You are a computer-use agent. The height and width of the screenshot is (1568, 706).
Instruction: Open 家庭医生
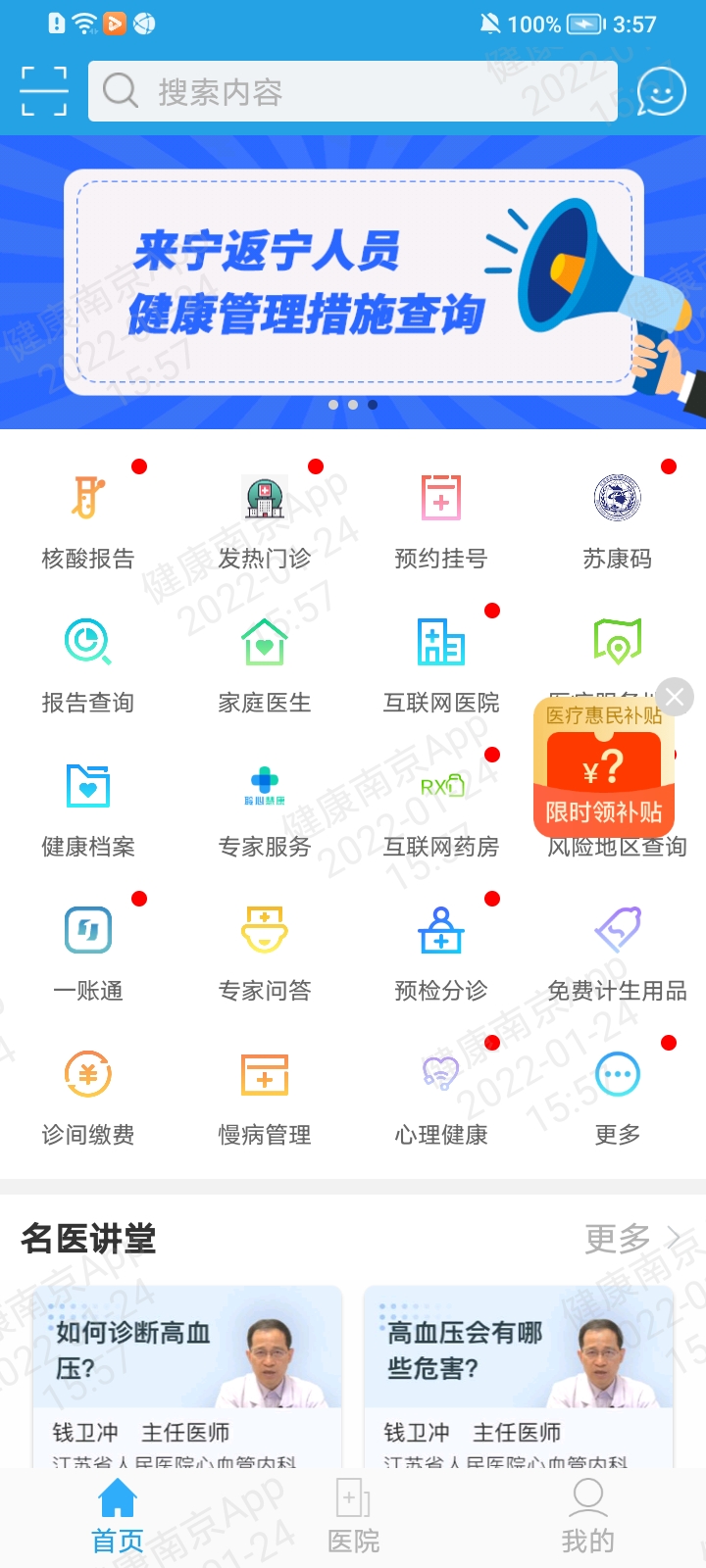(x=265, y=663)
